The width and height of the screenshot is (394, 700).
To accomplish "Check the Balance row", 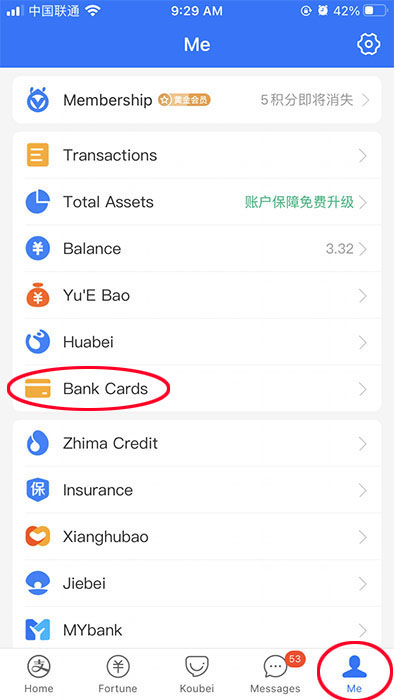I will (197, 249).
